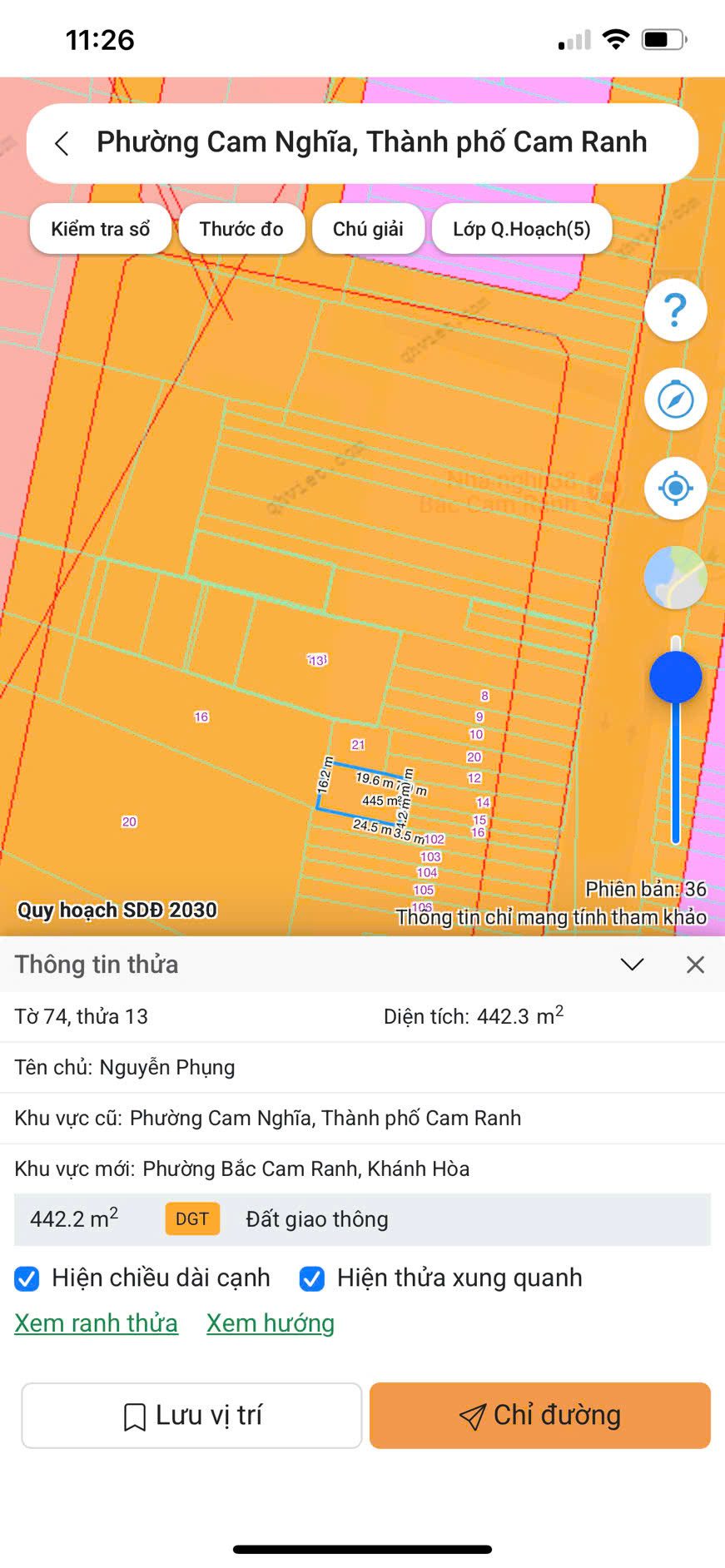This screenshot has width=725, height=1568.
Task: Select the search field with Phường Cam Nghĩa
Action: click(x=371, y=142)
